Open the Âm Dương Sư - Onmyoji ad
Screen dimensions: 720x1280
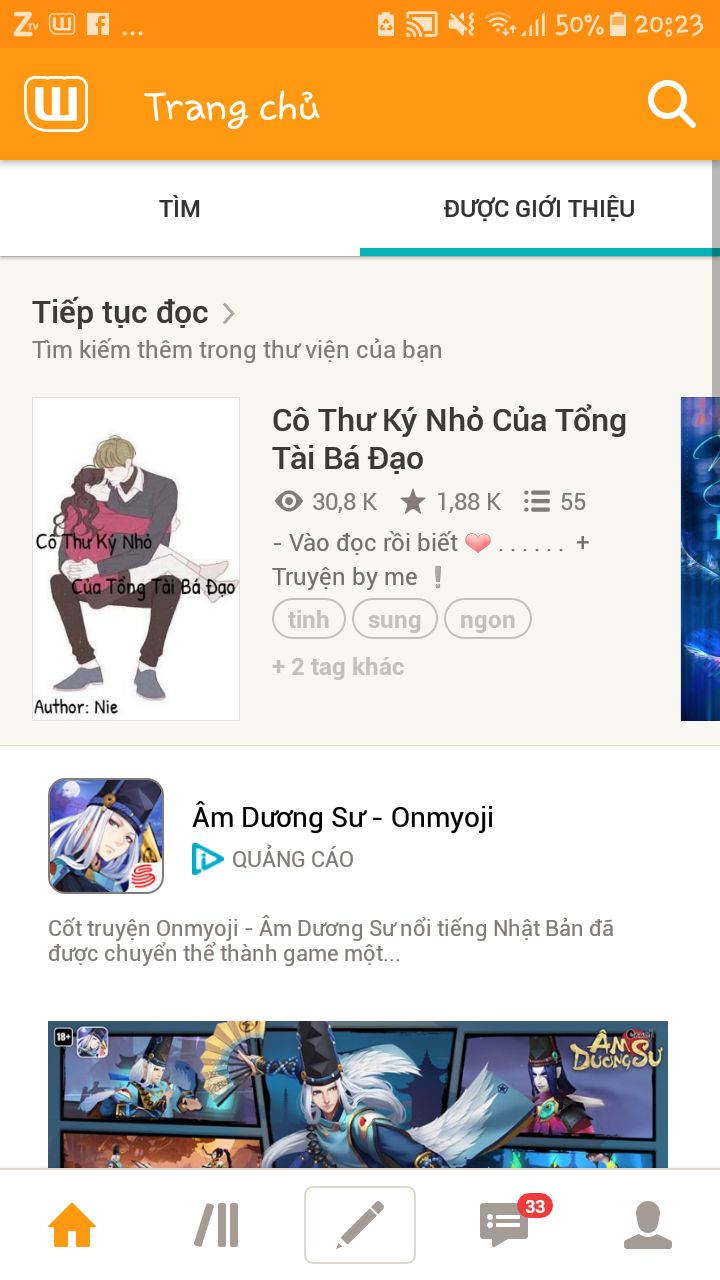coord(343,818)
